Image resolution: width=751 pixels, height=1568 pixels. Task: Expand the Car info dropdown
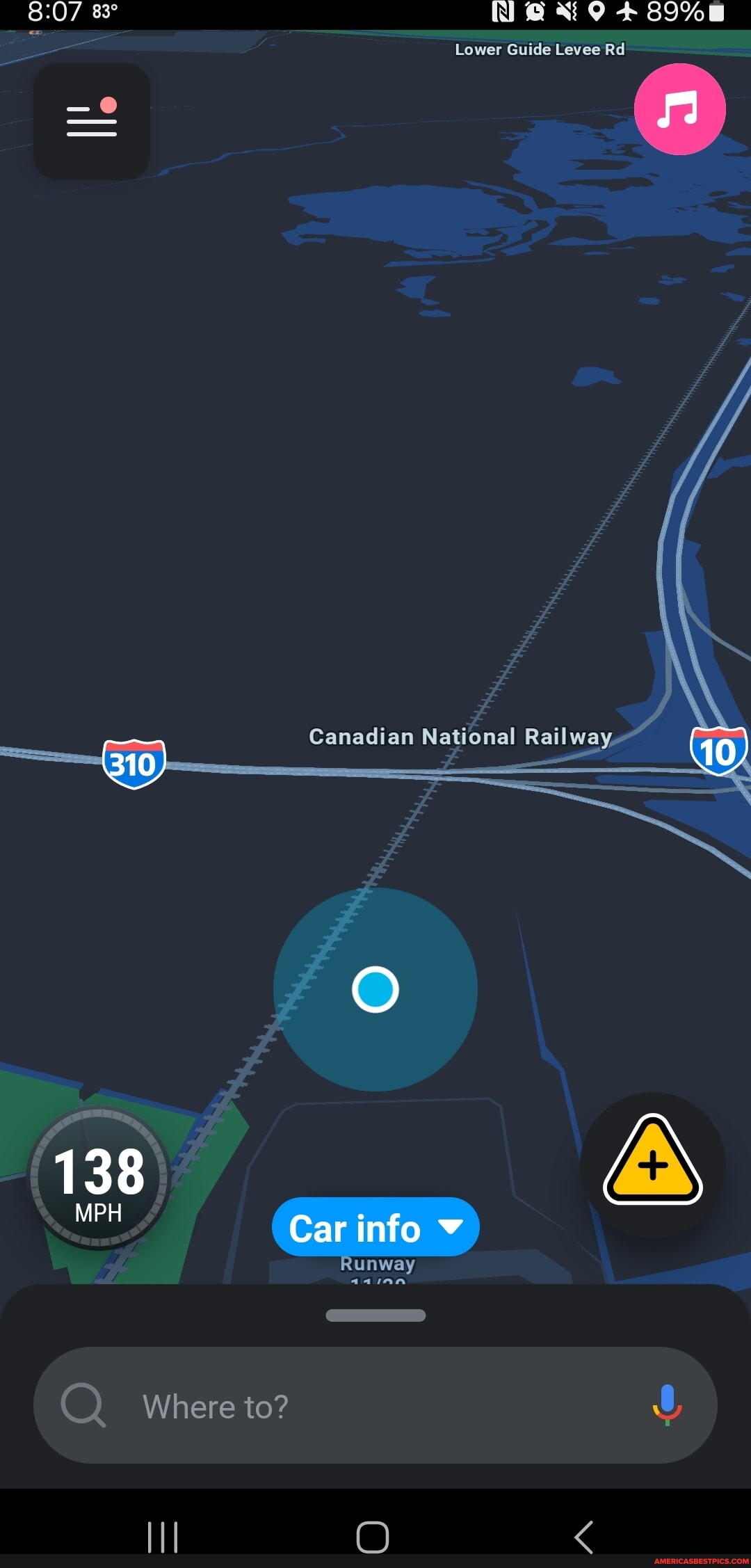(375, 1227)
